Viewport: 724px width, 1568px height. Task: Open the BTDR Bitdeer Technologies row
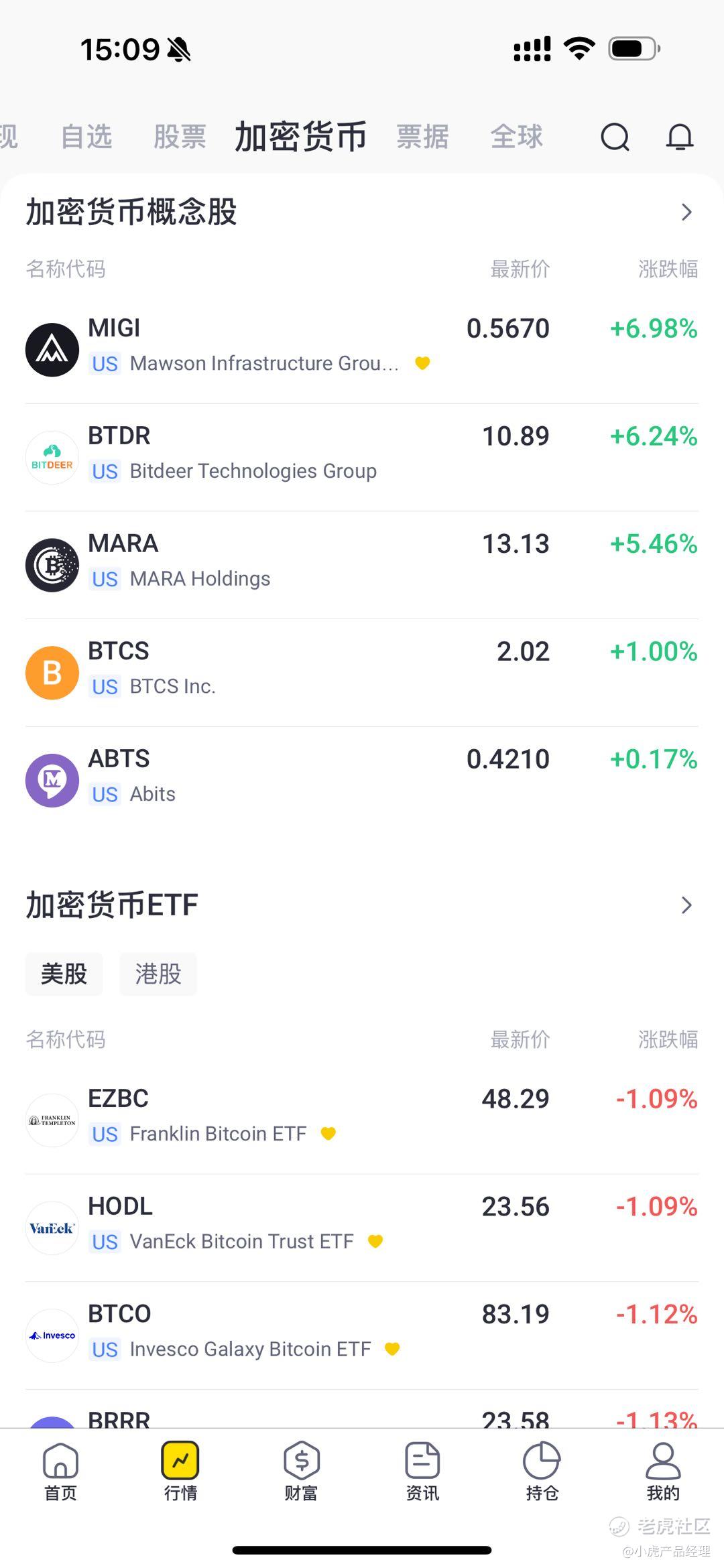coord(362,454)
